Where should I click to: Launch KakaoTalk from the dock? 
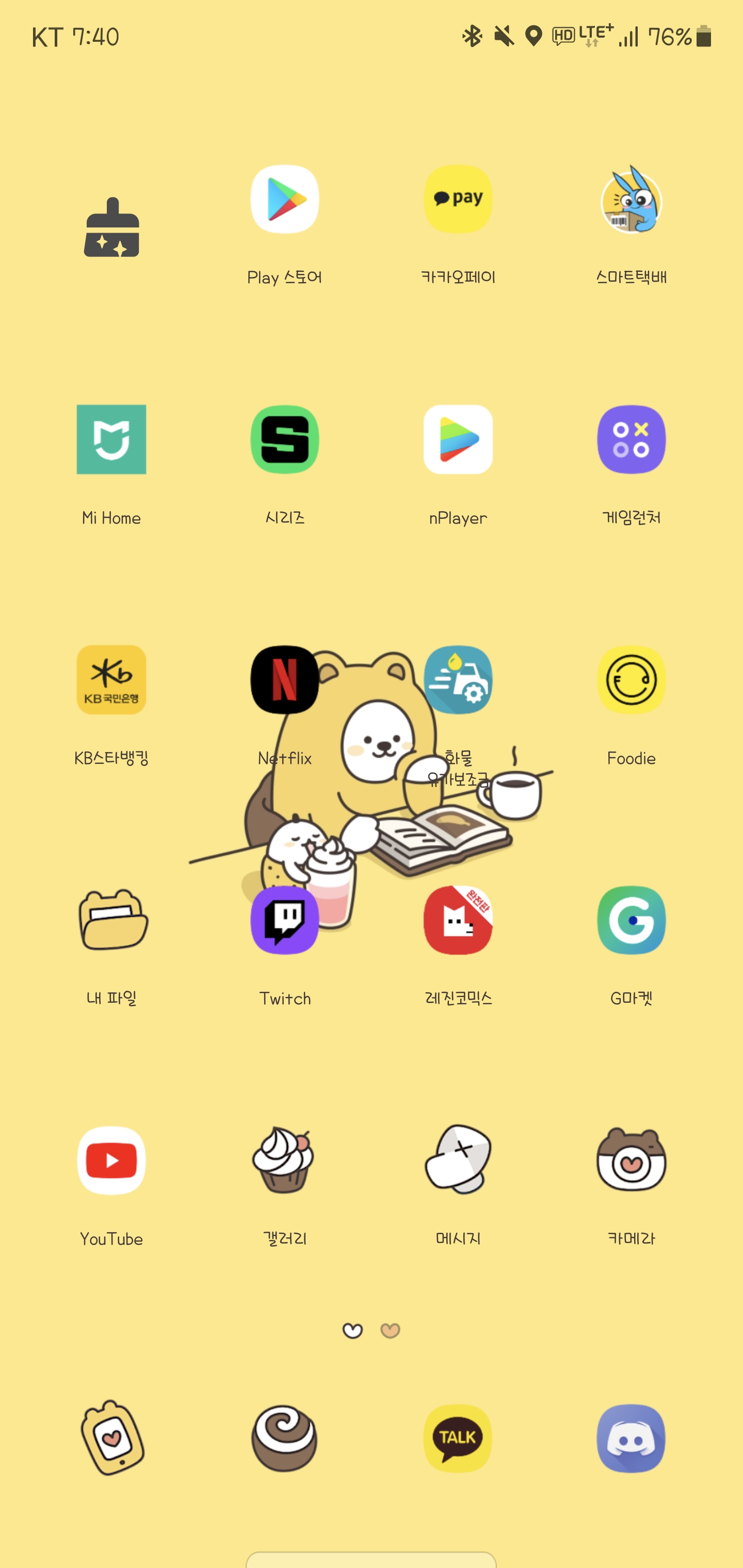(x=458, y=1439)
